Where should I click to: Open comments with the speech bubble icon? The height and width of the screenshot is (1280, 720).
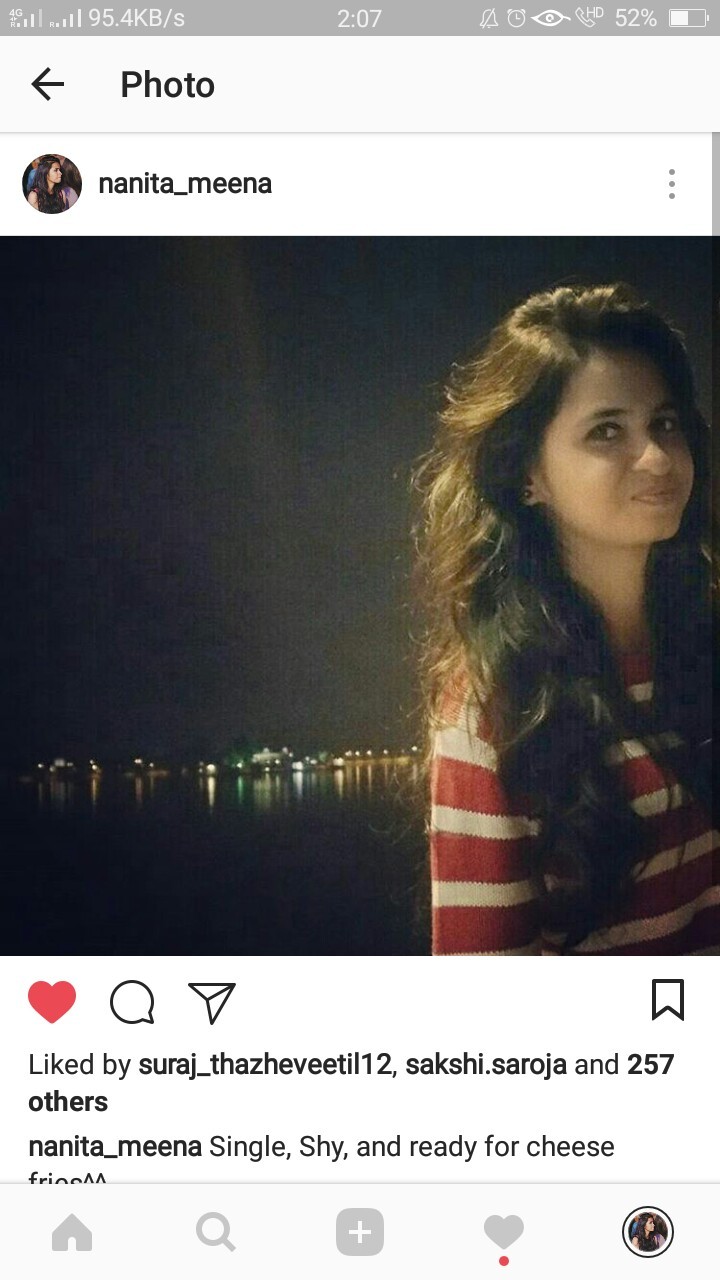[x=132, y=1001]
